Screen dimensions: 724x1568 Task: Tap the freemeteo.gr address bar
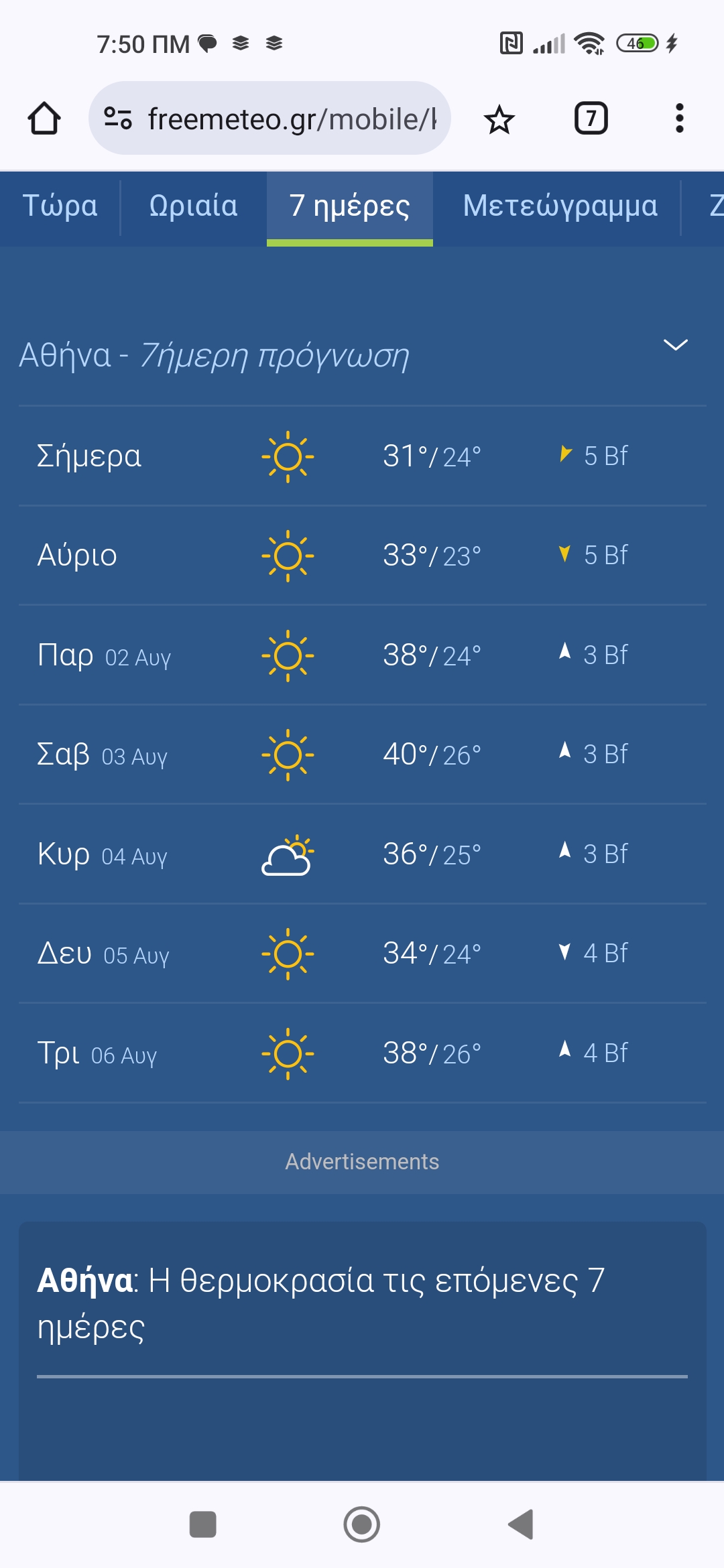point(269,119)
